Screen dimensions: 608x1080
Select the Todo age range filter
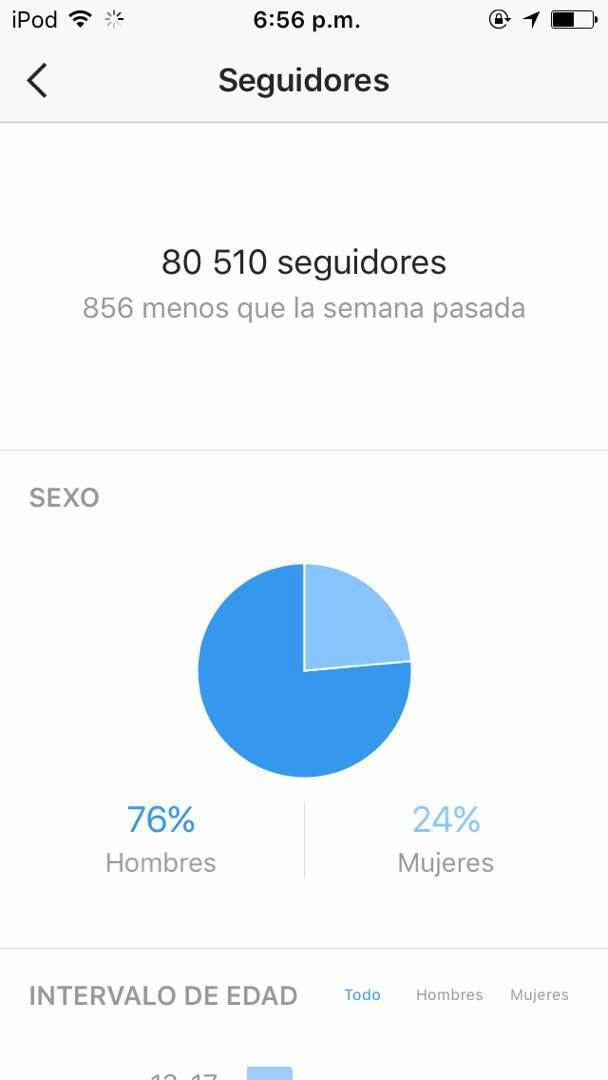click(x=362, y=995)
